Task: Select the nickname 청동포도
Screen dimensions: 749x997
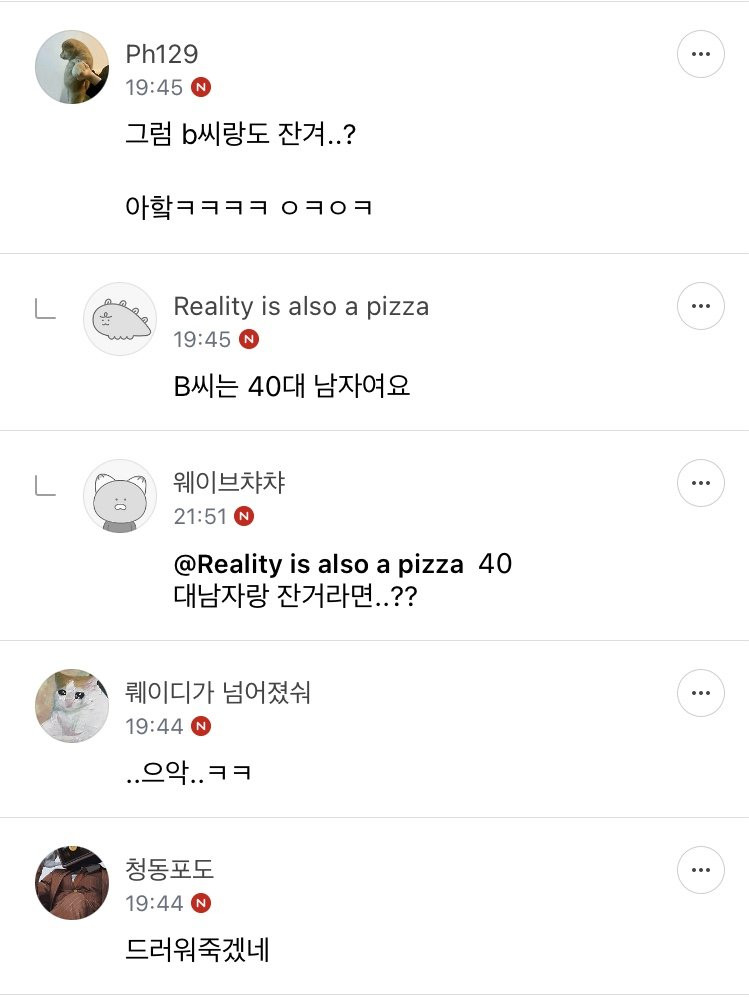Action: 170,871
